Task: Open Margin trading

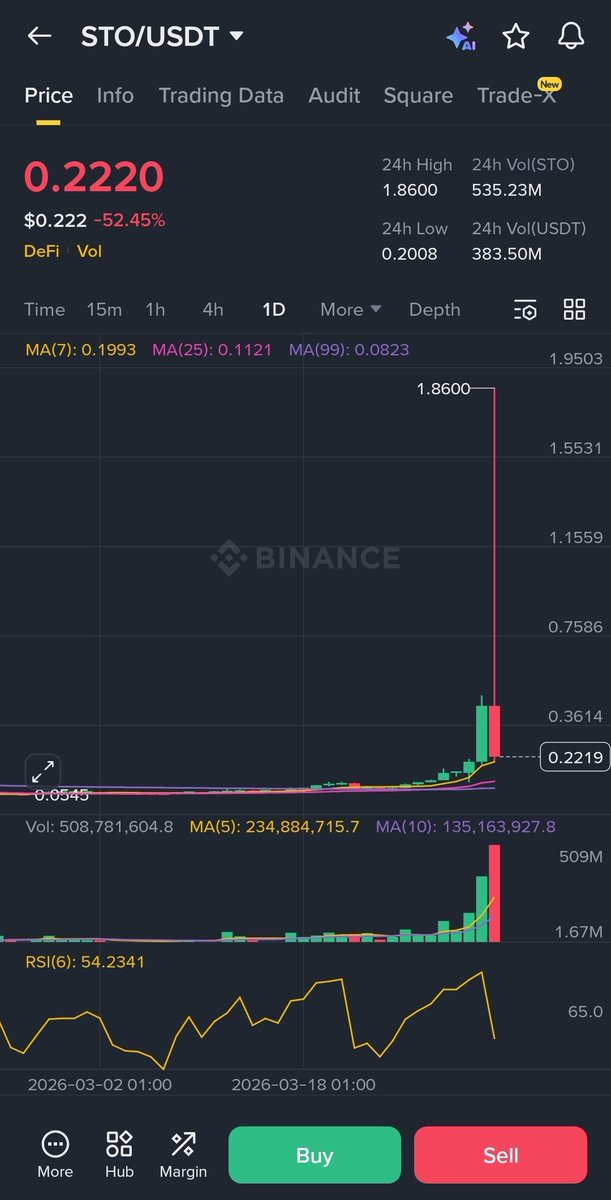Action: 183,1155
